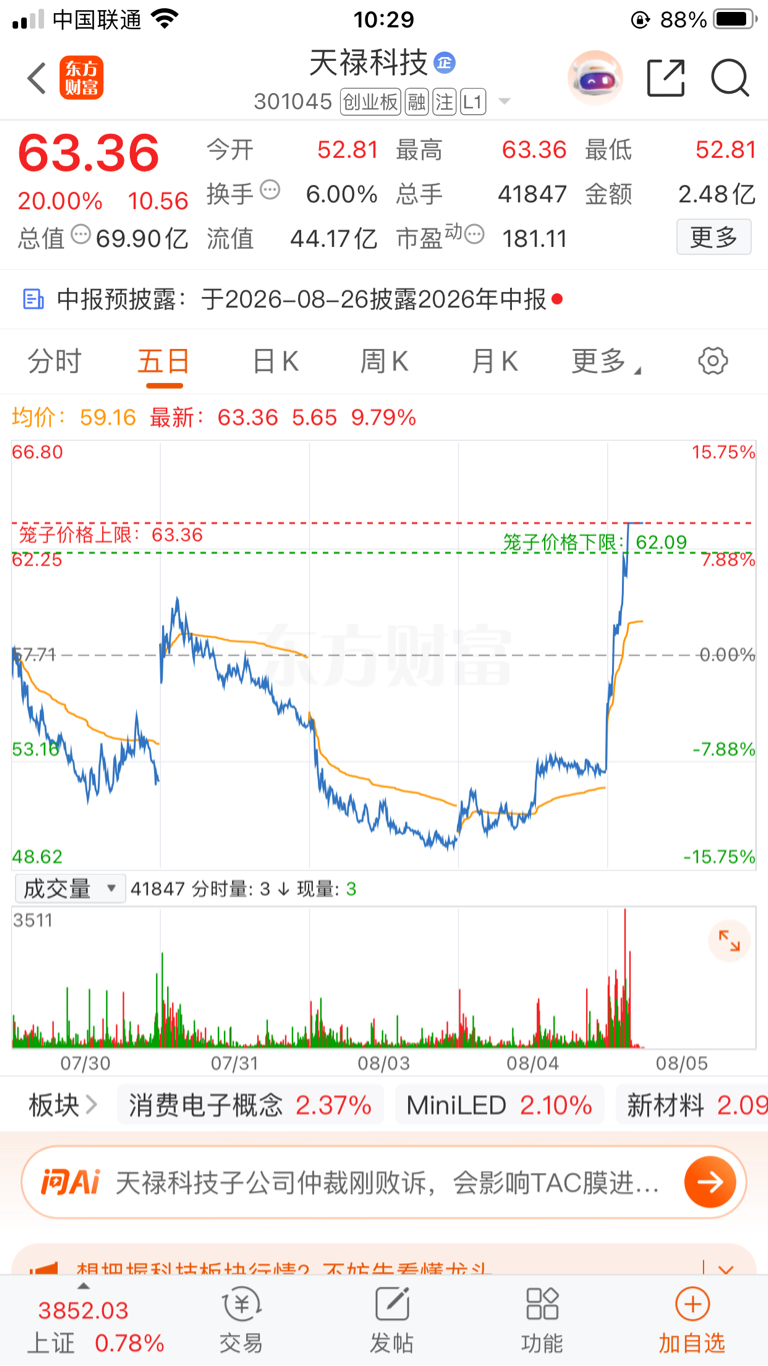Screen dimensions: 768x1366
Task: Switch to the 日K chart tab
Action: point(275,361)
